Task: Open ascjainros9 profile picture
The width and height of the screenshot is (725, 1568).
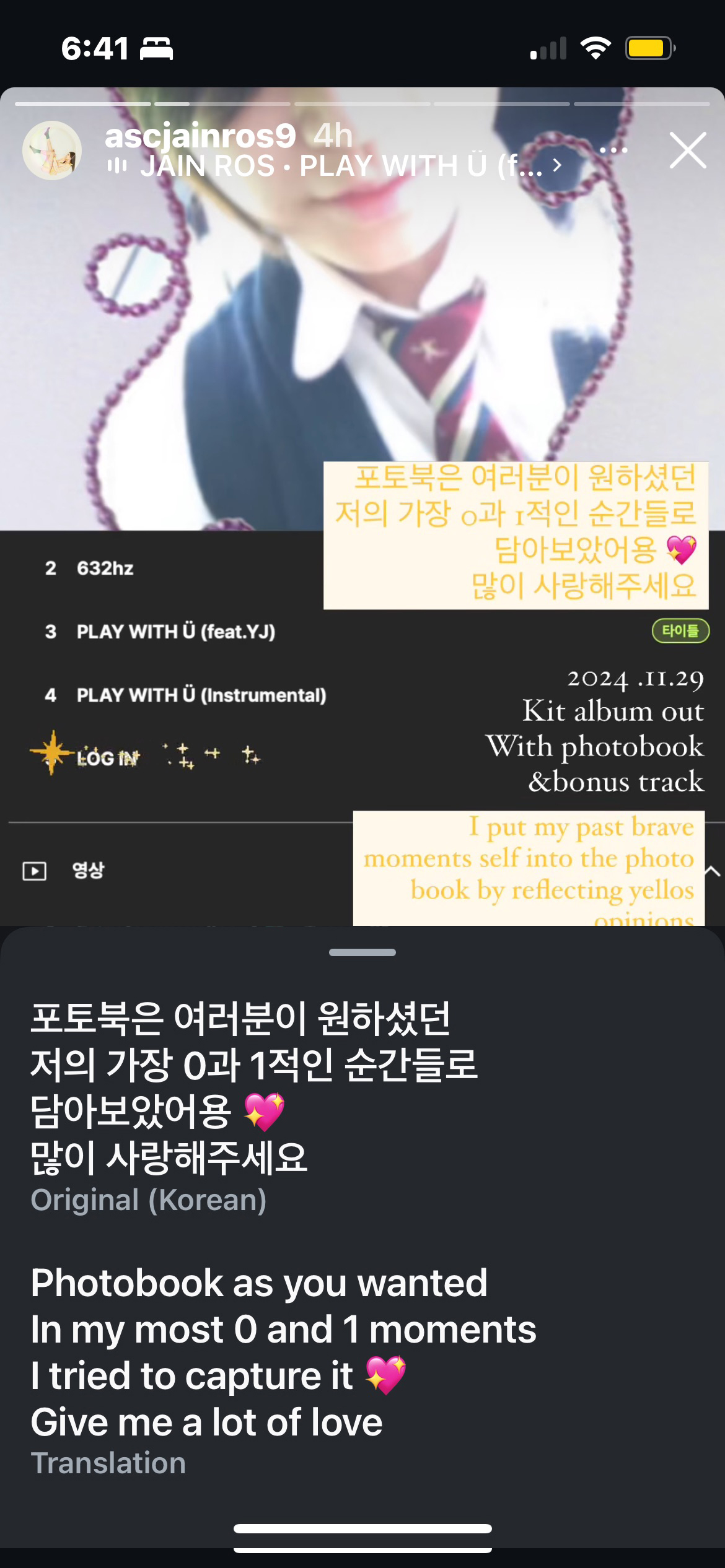Action: (x=52, y=150)
